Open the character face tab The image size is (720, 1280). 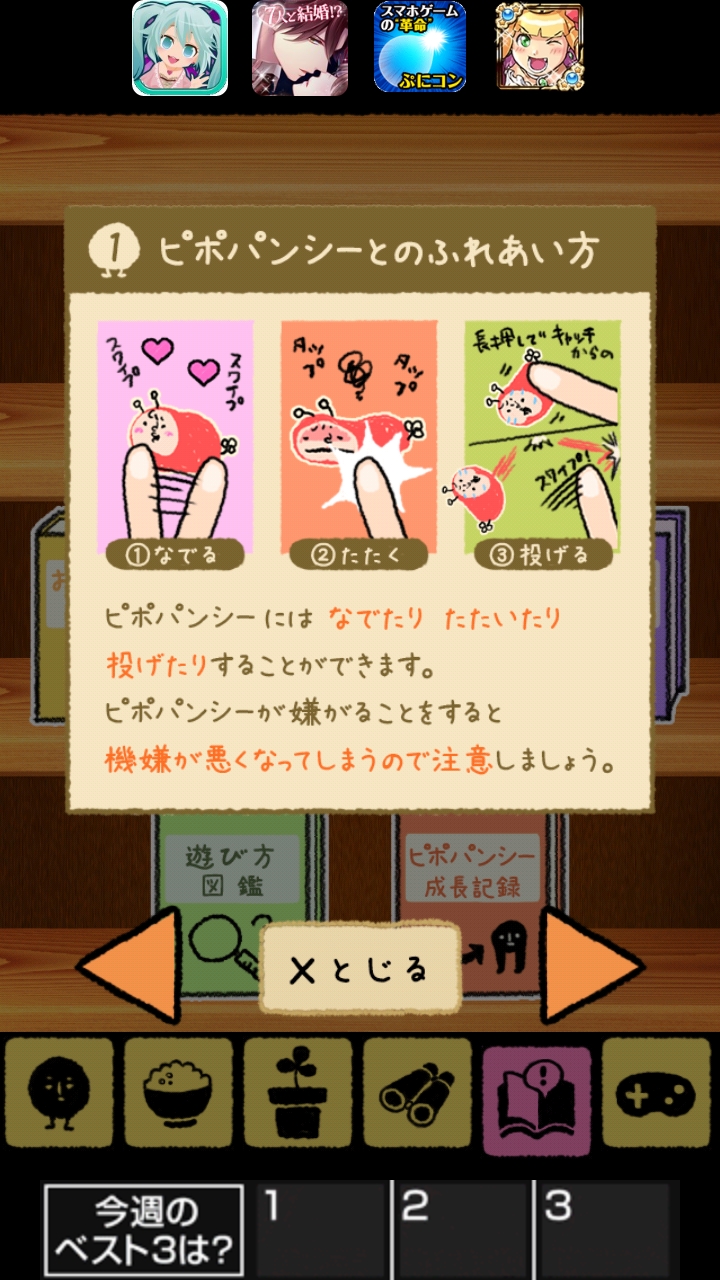pos(59,1092)
